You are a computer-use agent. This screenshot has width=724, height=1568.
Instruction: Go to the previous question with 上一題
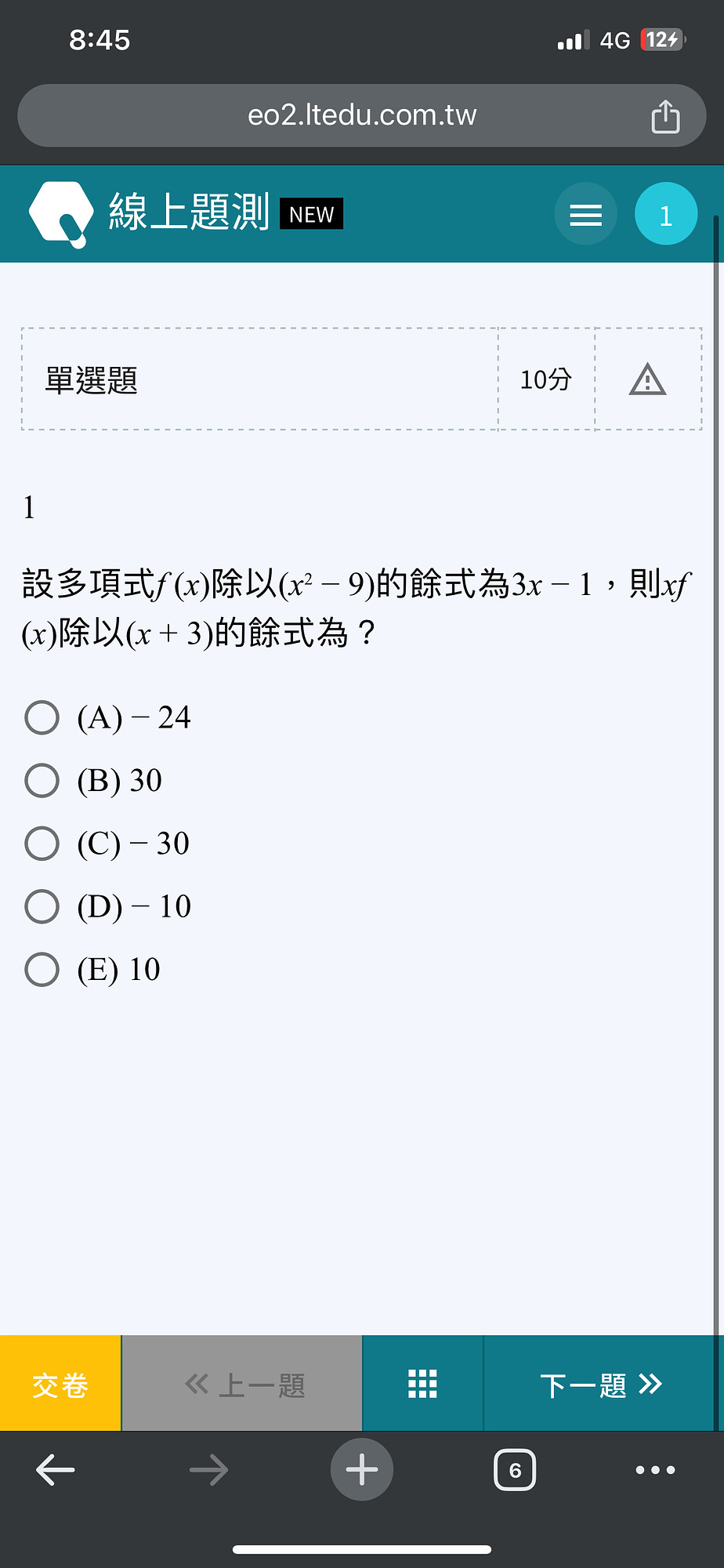242,1384
